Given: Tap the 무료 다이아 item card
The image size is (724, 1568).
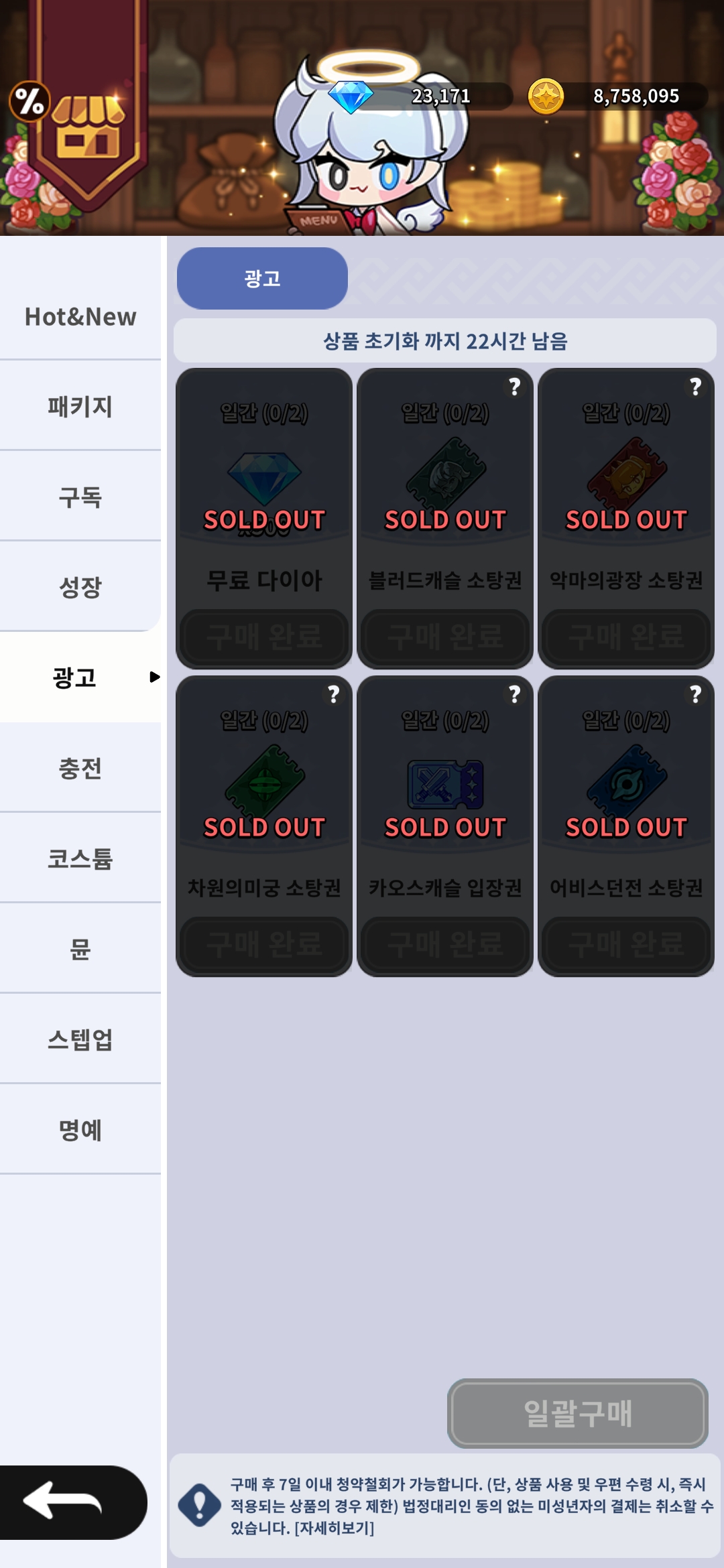Looking at the screenshot, I should click(264, 517).
